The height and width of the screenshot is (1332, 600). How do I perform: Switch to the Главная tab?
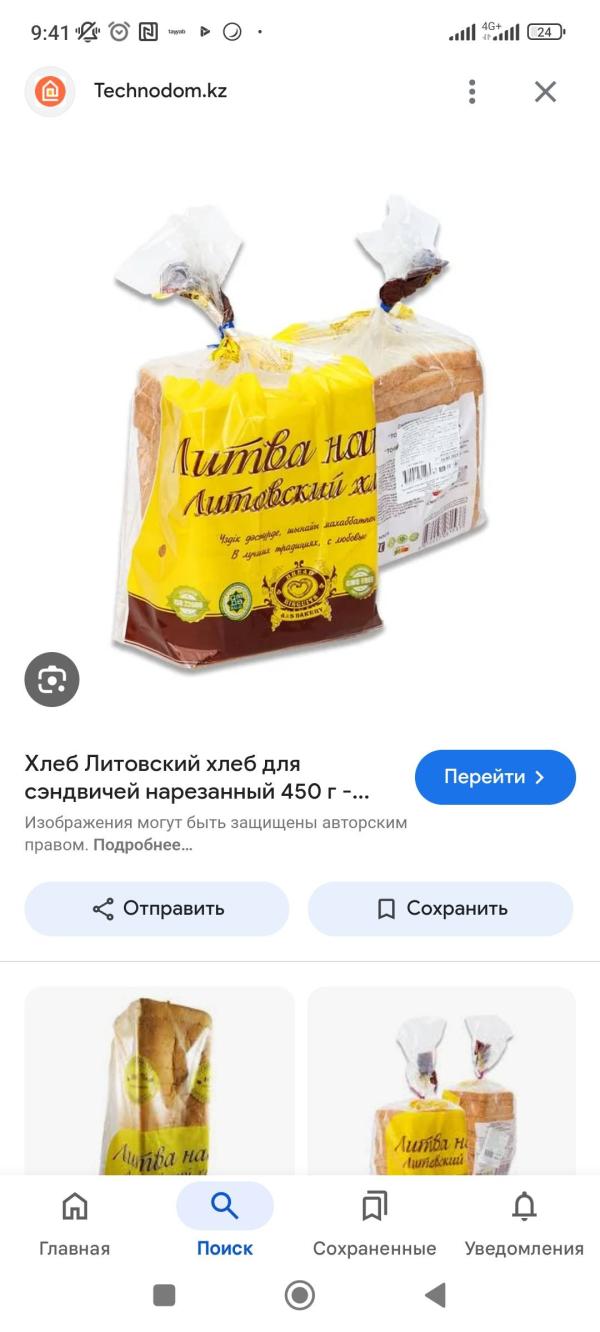tap(75, 1222)
